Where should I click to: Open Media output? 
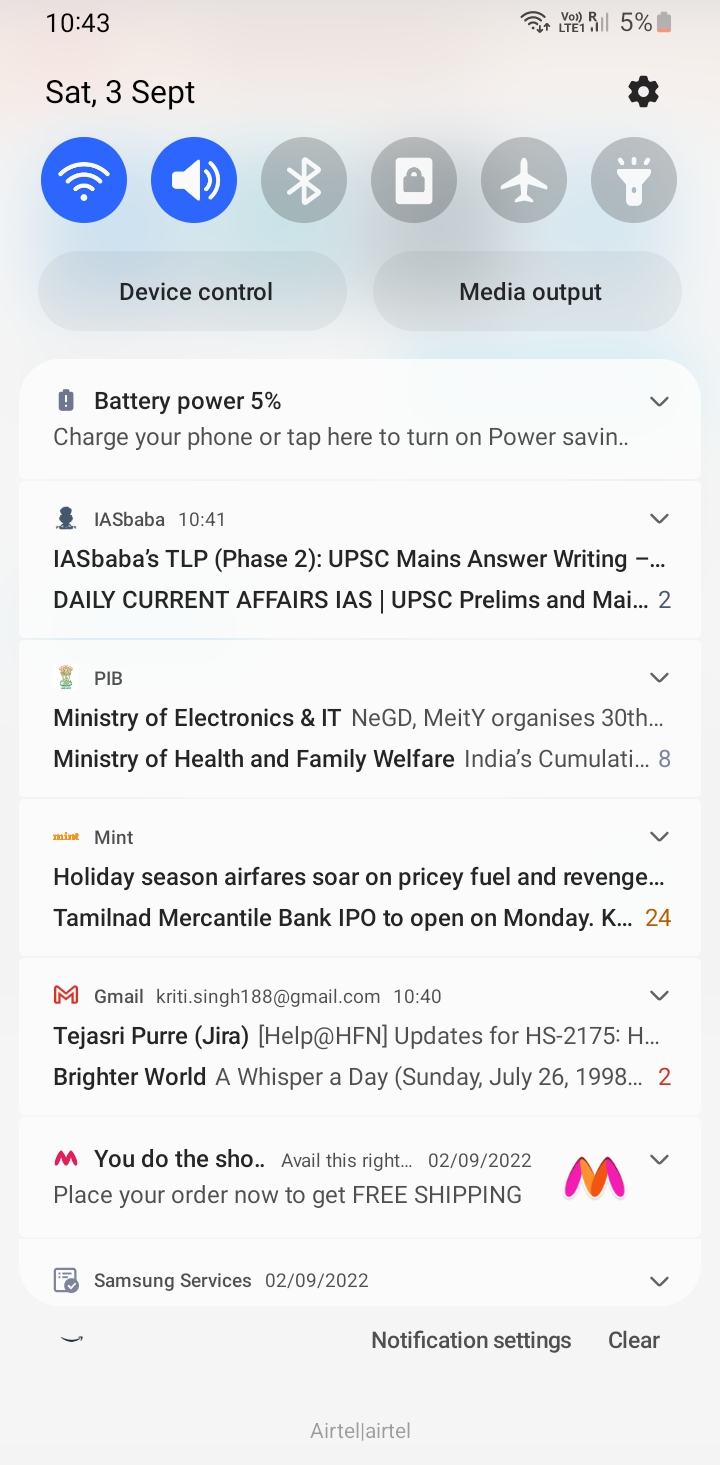(530, 292)
